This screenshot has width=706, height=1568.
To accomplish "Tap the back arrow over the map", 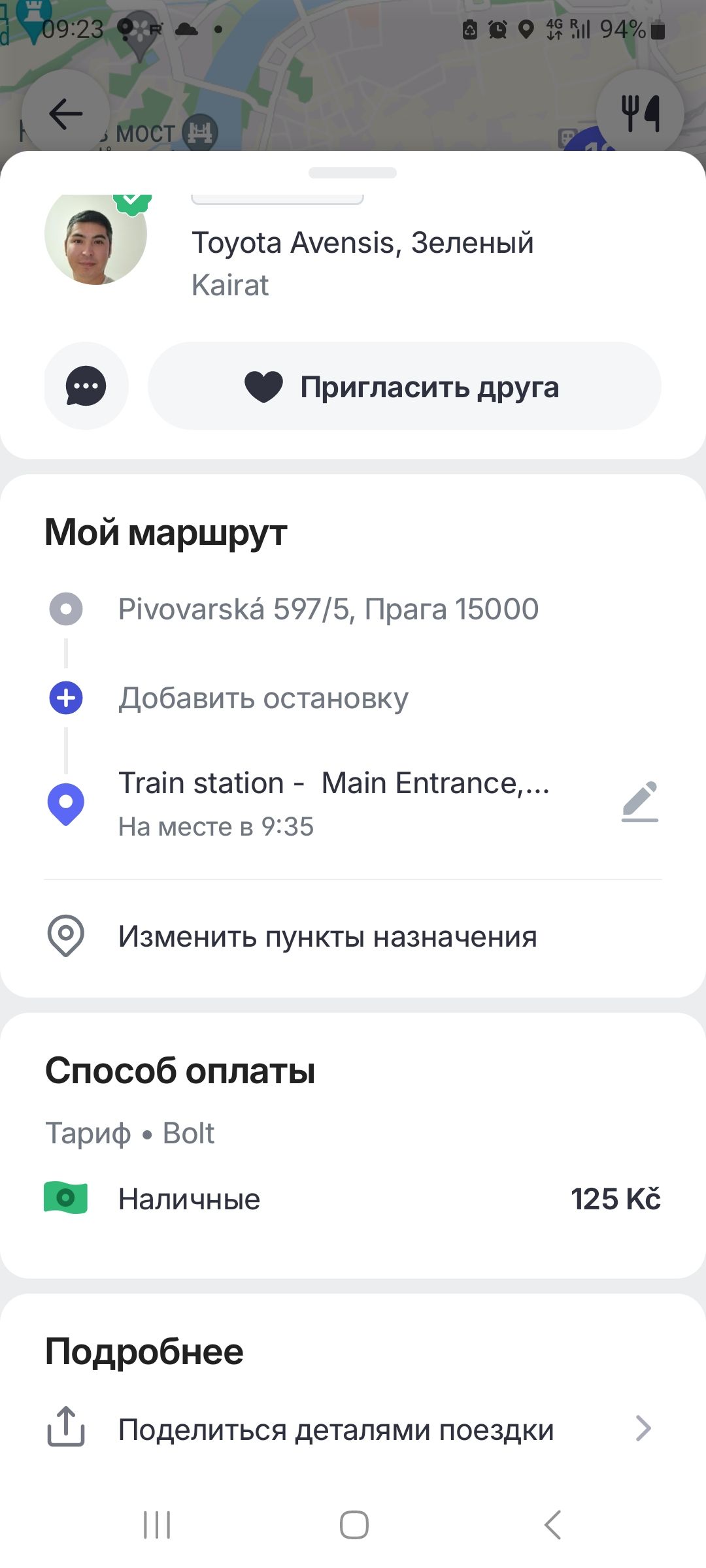I will tap(65, 114).
